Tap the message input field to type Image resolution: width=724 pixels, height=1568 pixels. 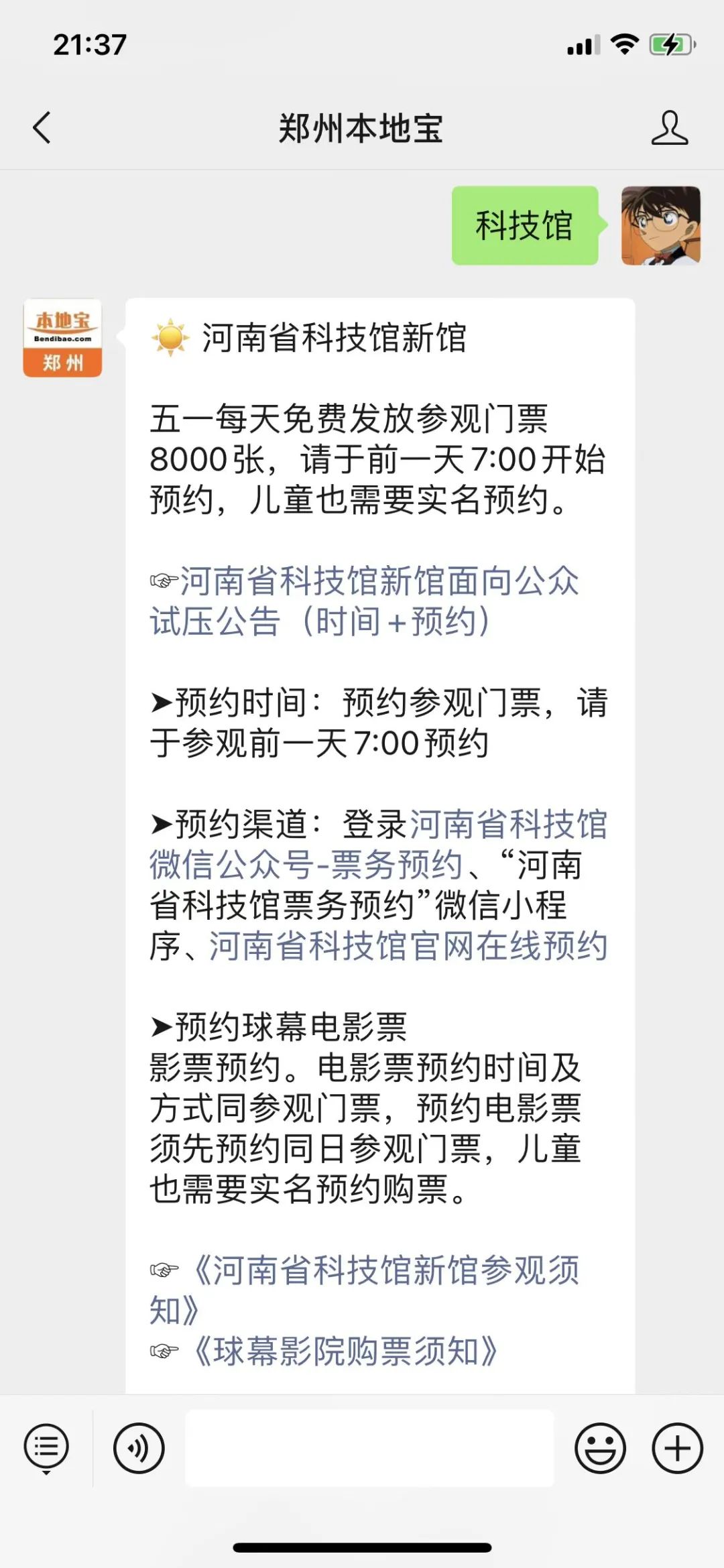369,1448
